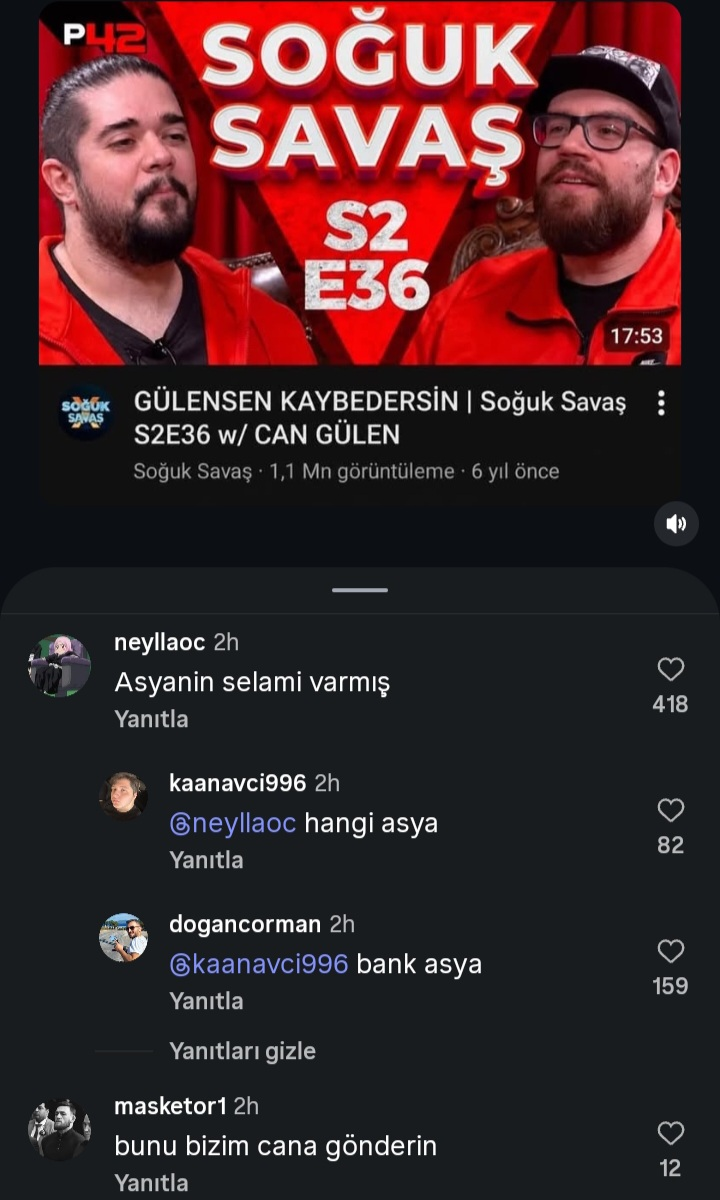Reply to kaanavci996 via Yanıtla
720x1200 pixels.
(x=206, y=860)
